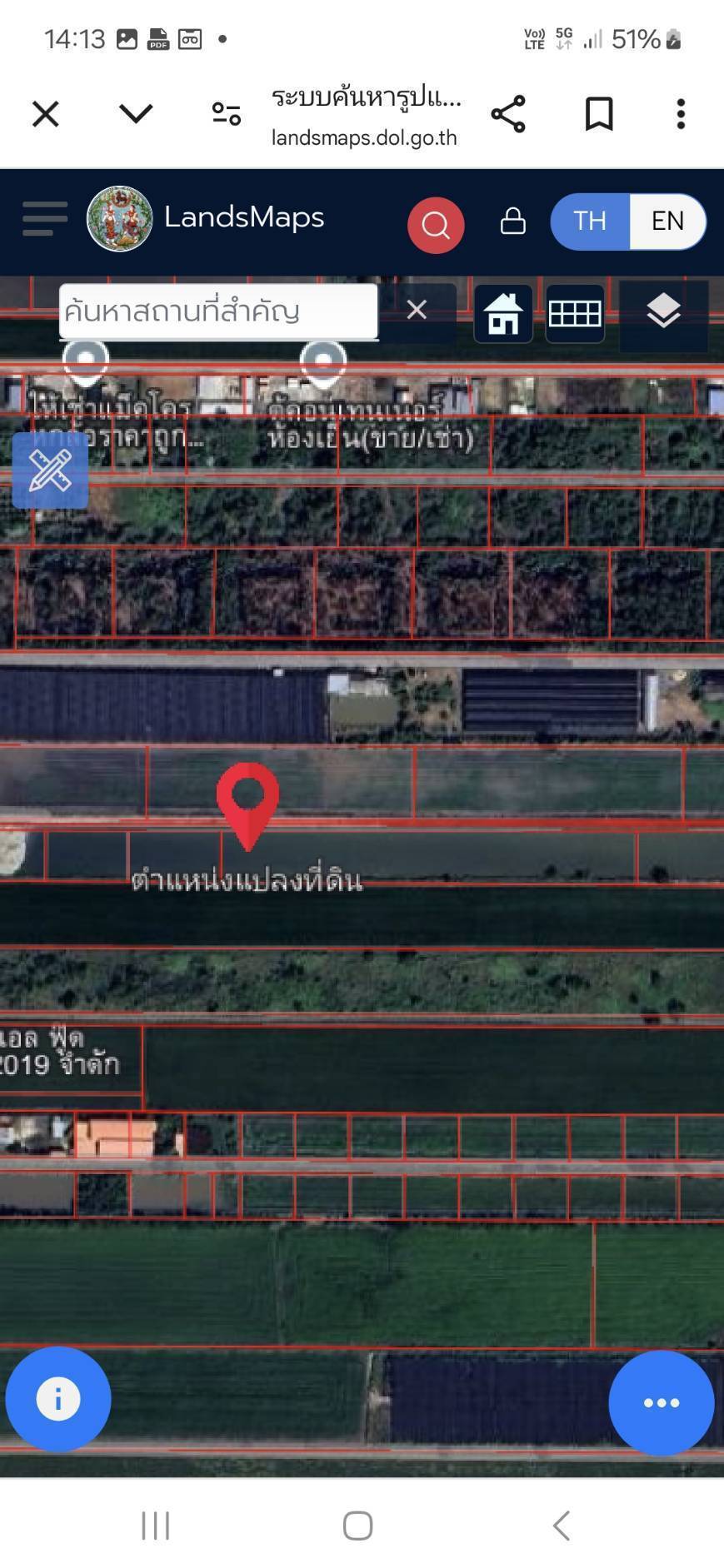The height and width of the screenshot is (1568, 724).
Task: Open the LandsMaps hamburger menu
Action: click(45, 219)
